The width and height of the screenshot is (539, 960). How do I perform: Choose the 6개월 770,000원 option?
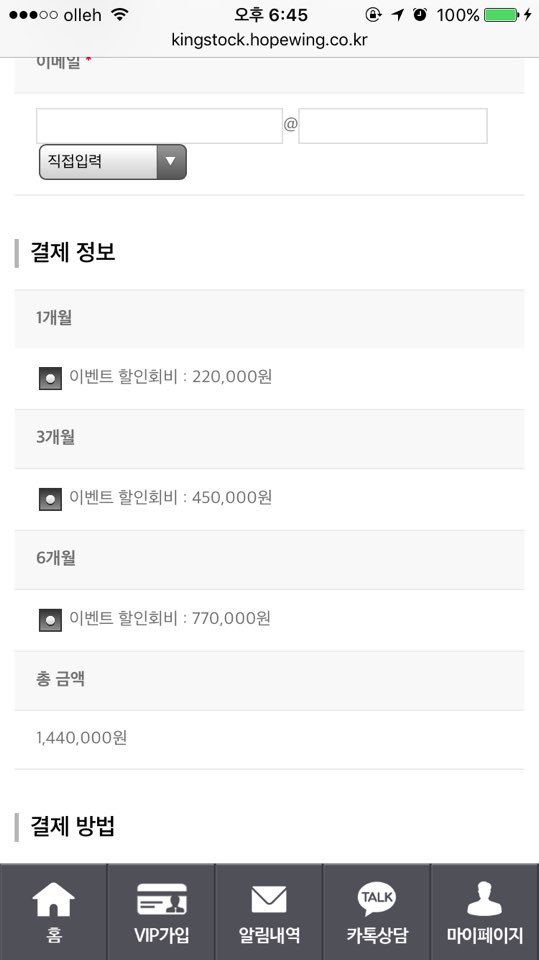point(50,620)
